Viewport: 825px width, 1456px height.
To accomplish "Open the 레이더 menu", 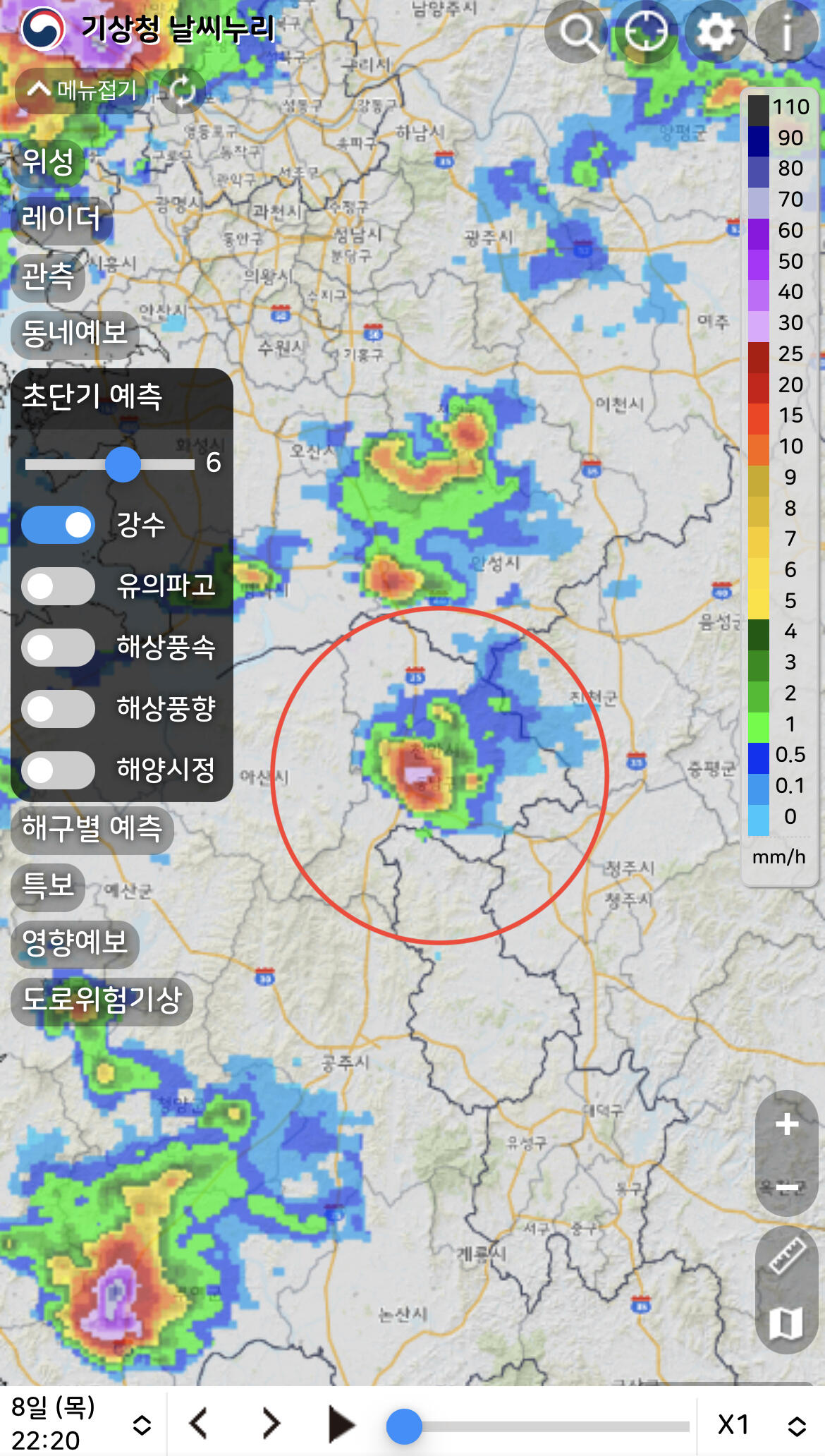I will click(x=61, y=219).
